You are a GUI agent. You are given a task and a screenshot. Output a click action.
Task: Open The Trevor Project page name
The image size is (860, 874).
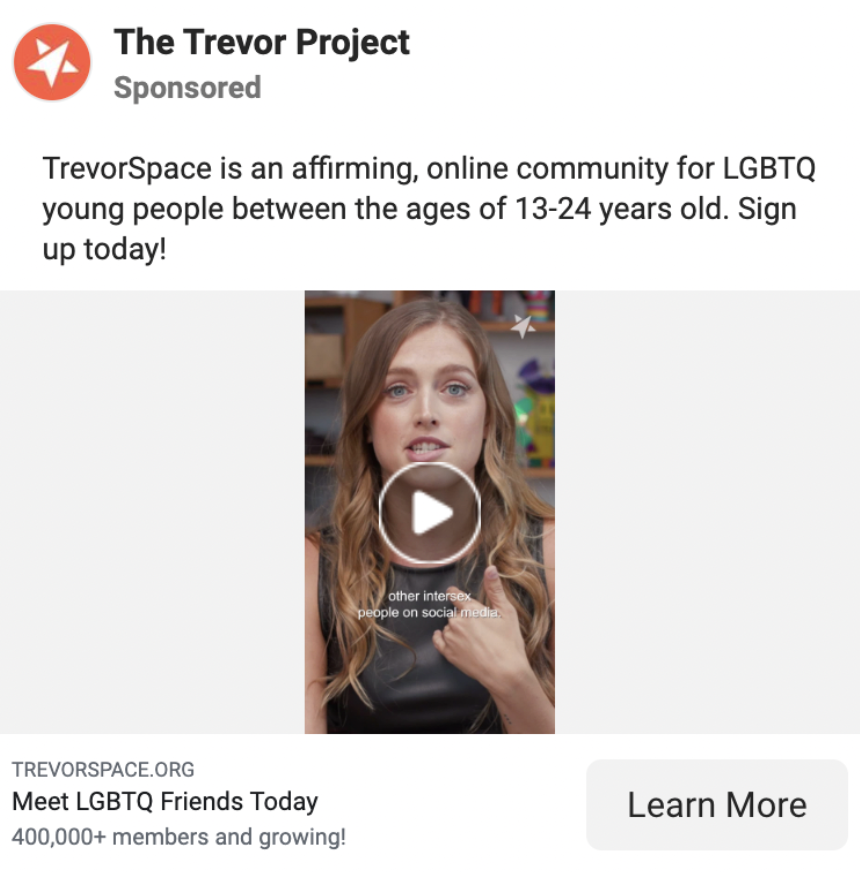point(261,43)
